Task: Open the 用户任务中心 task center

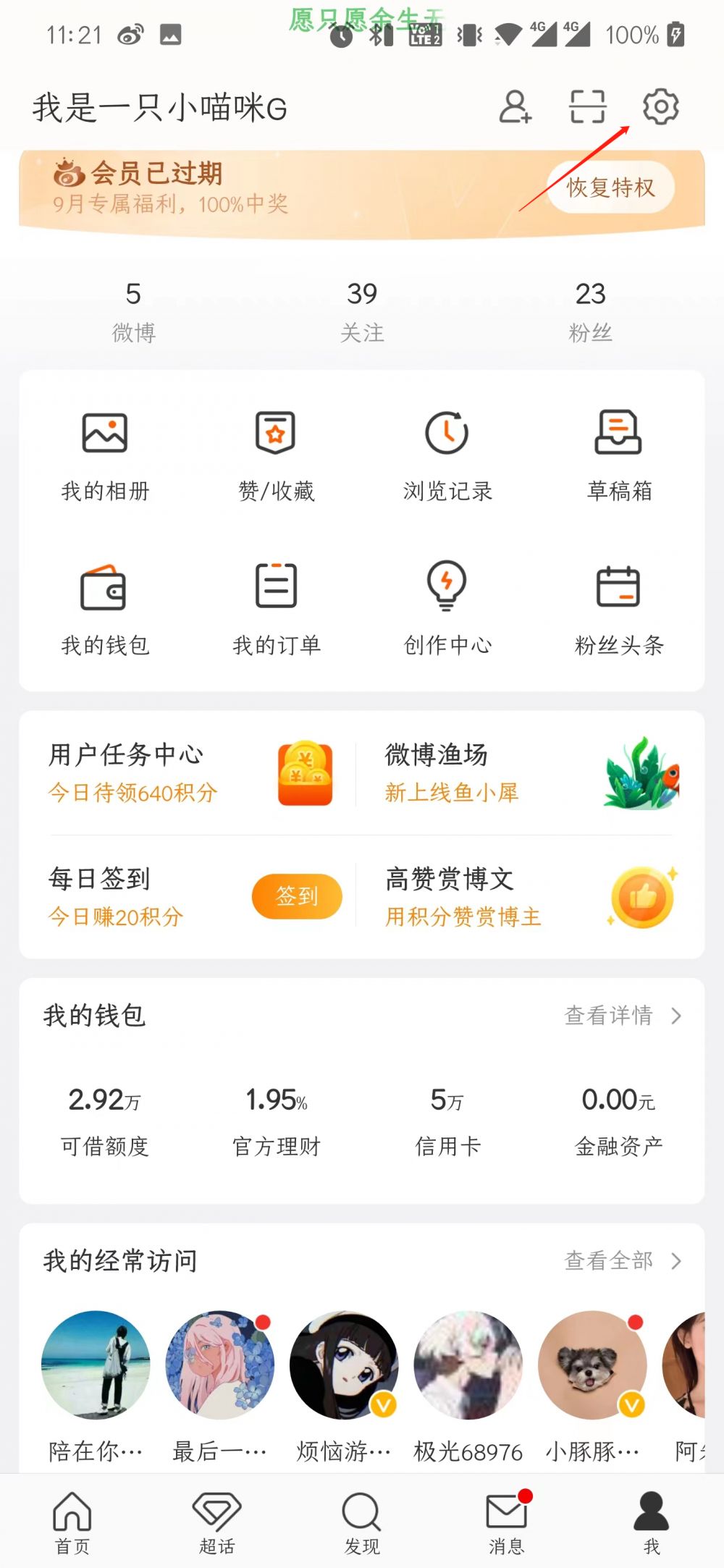Action: click(x=181, y=772)
